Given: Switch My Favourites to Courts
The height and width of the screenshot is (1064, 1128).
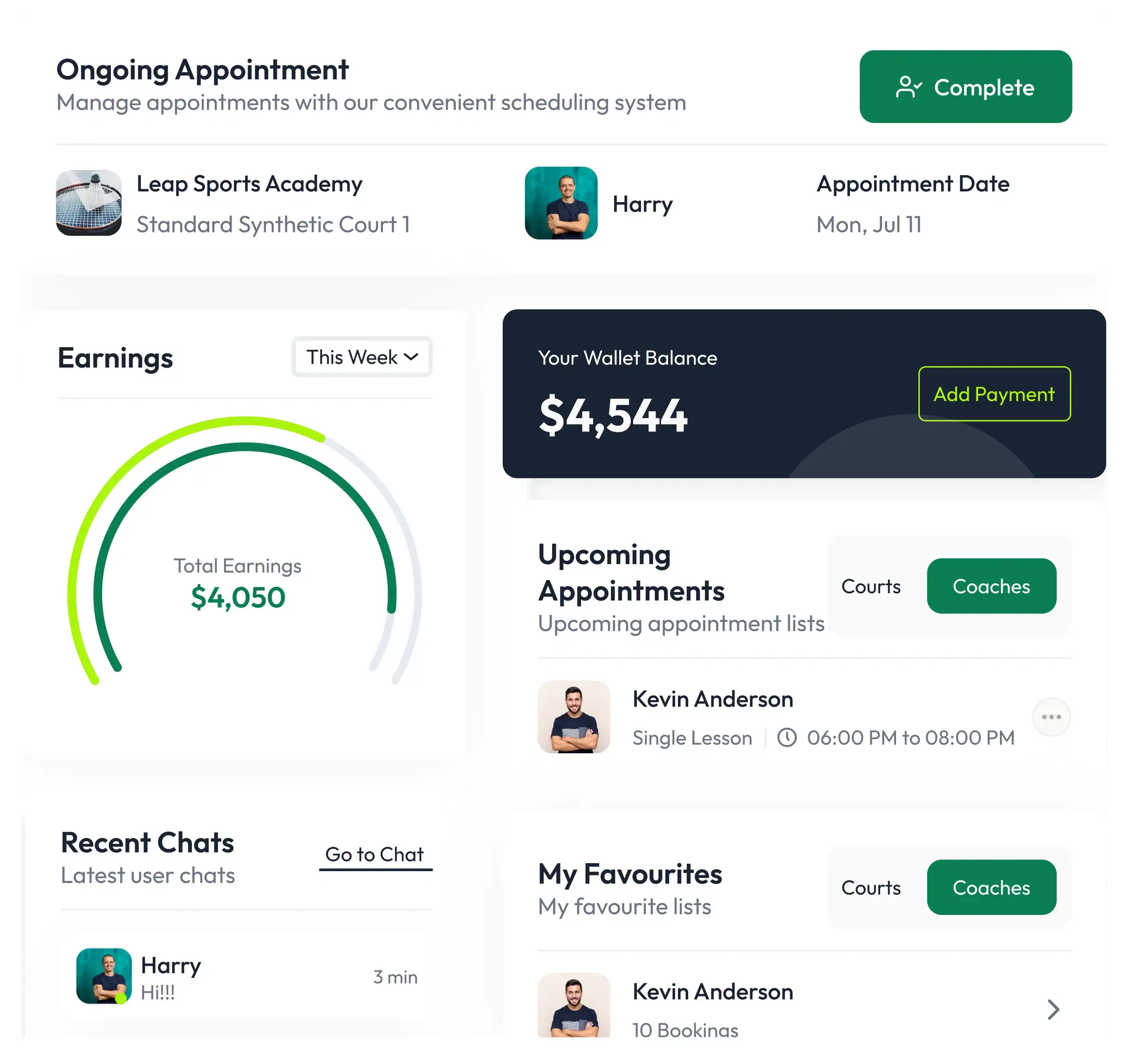Looking at the screenshot, I should pos(870,887).
